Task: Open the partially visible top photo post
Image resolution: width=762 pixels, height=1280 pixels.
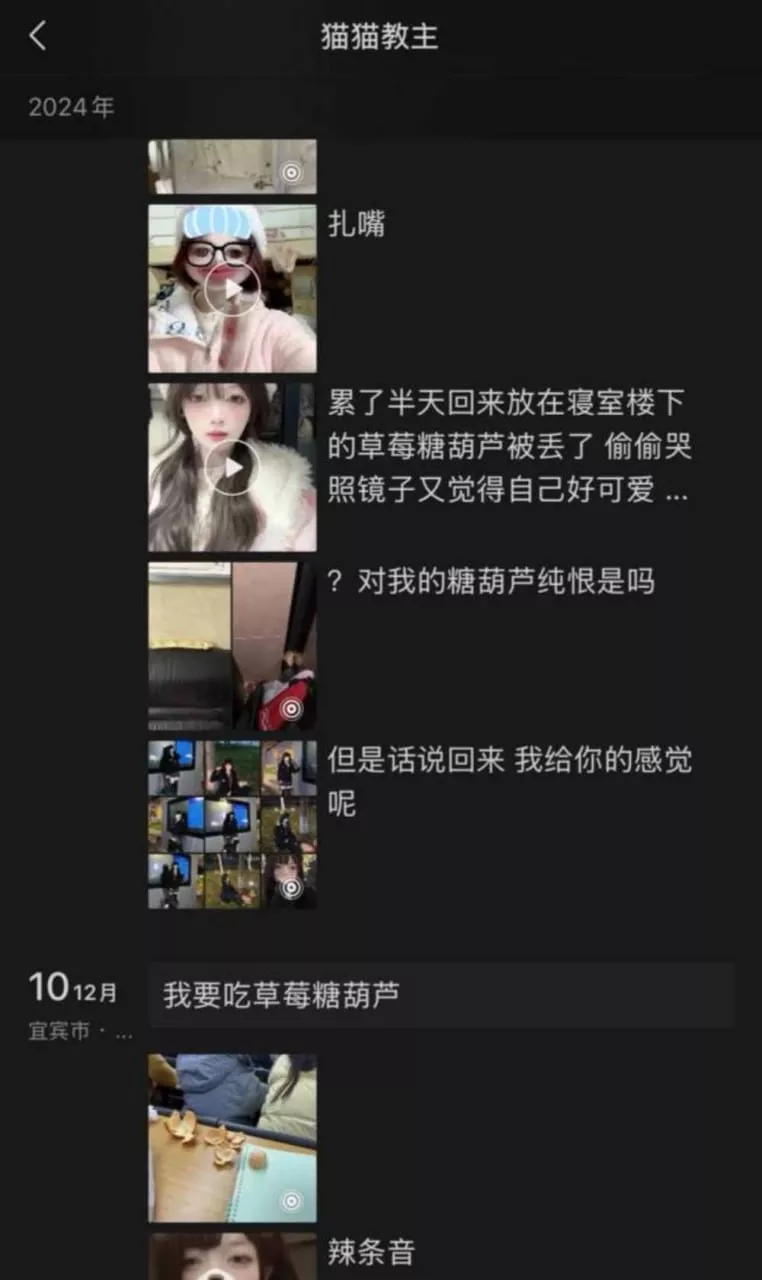Action: click(x=232, y=167)
